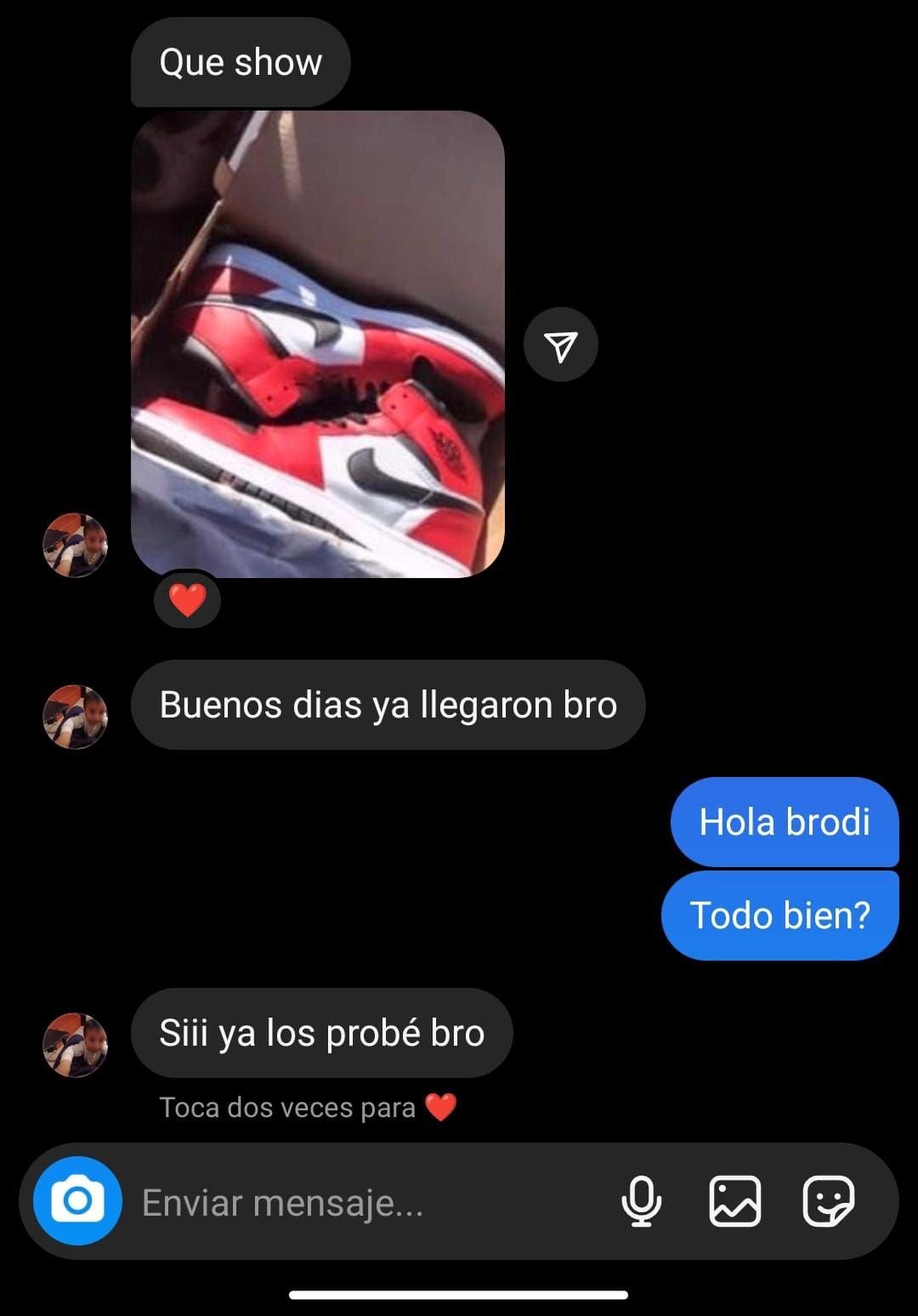The width and height of the screenshot is (918, 1316).
Task: Open sender's profile picture beside Buenos dias
Action: click(x=76, y=717)
